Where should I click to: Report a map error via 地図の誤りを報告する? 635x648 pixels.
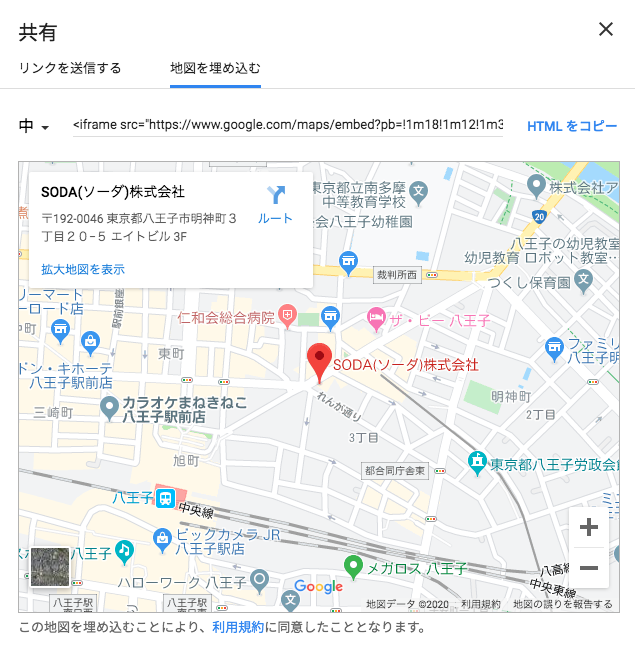point(562,604)
